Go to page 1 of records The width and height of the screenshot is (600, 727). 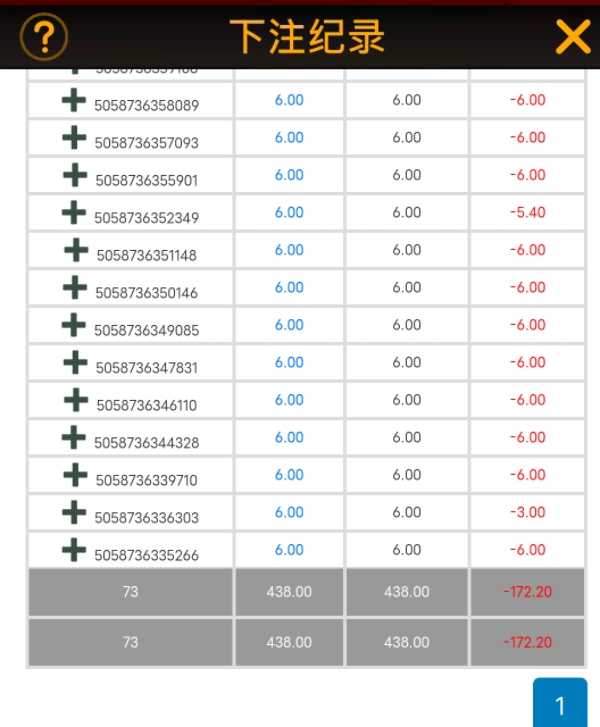point(559,704)
